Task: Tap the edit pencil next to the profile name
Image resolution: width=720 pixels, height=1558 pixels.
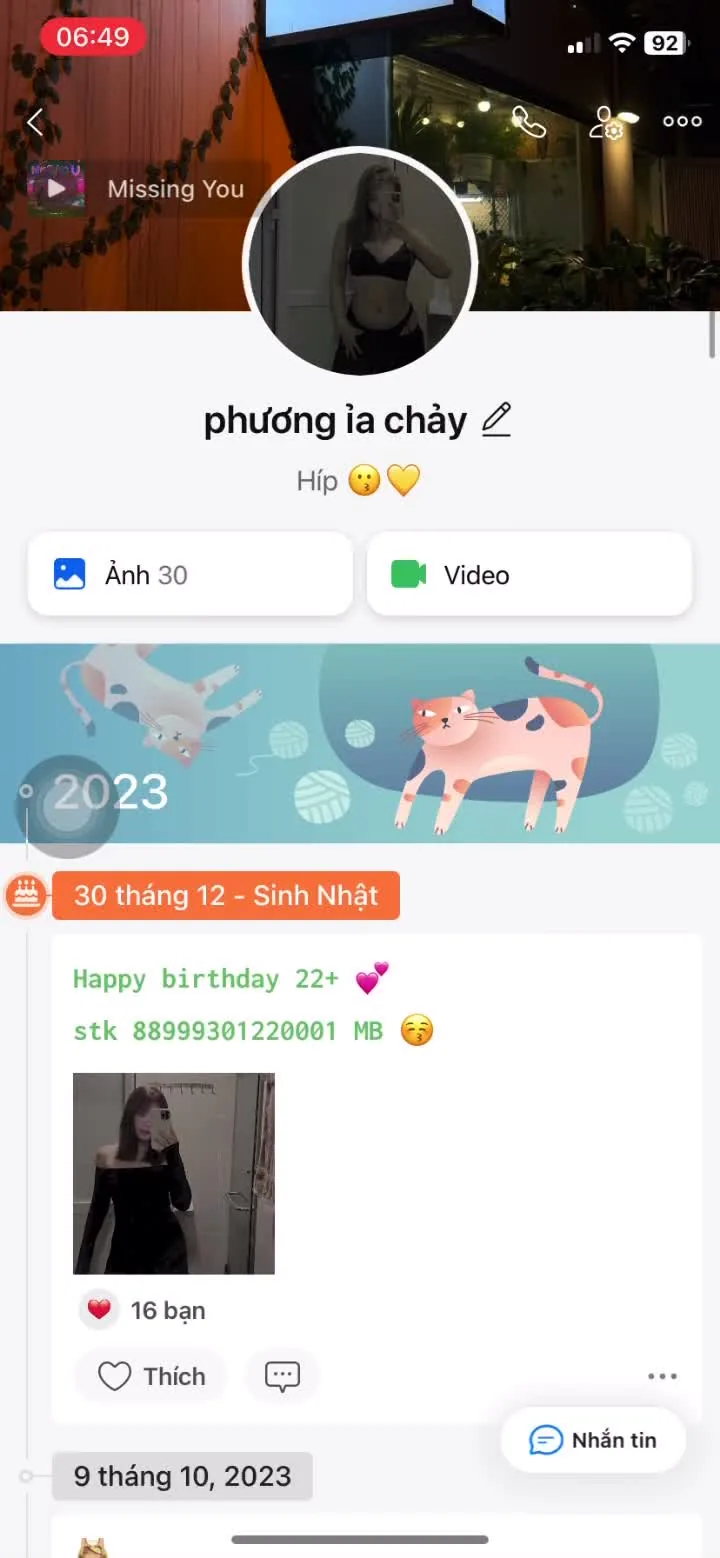Action: tap(496, 420)
